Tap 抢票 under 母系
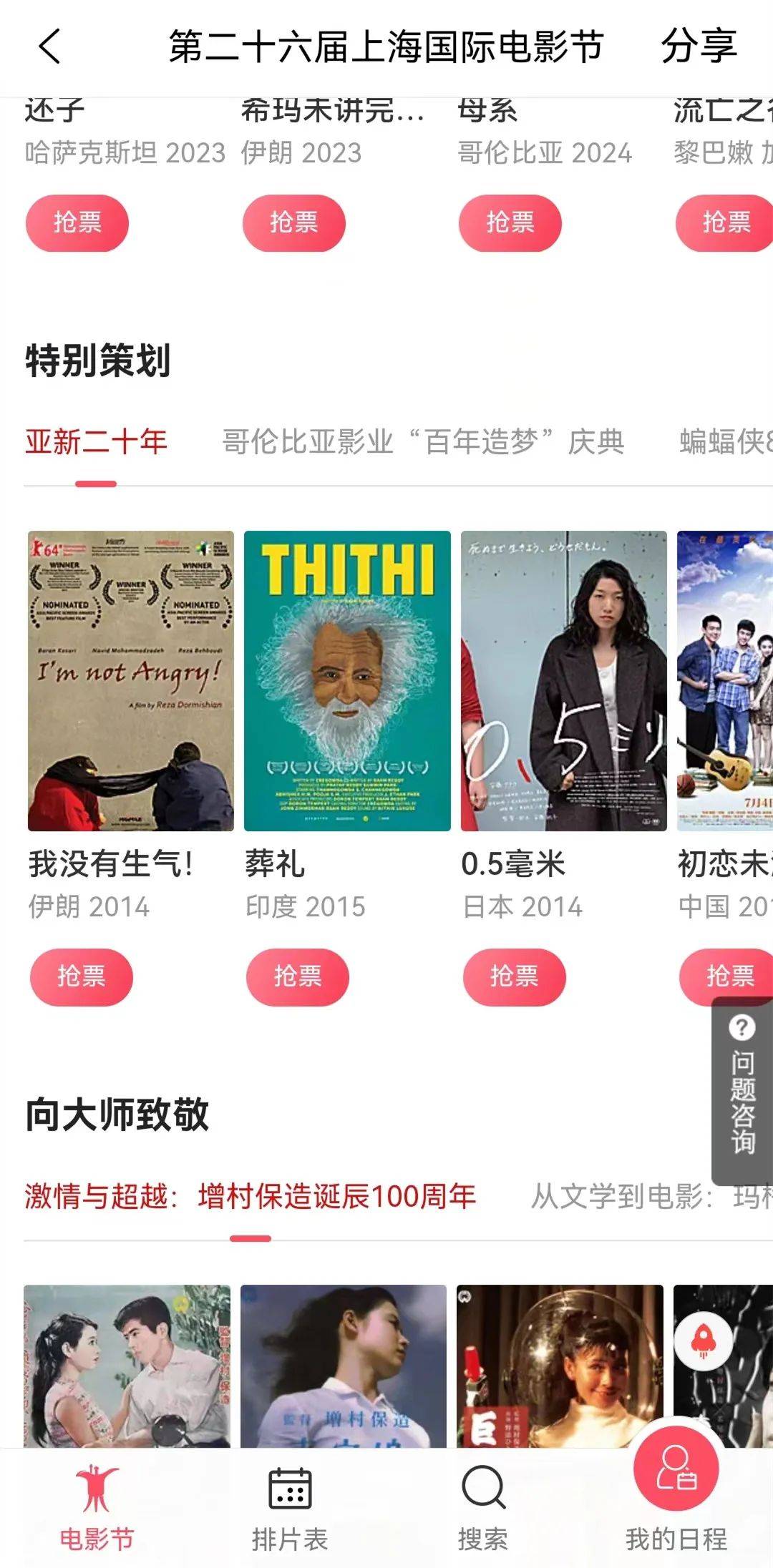Image resolution: width=773 pixels, height=1568 pixels. pyautogui.click(x=510, y=222)
